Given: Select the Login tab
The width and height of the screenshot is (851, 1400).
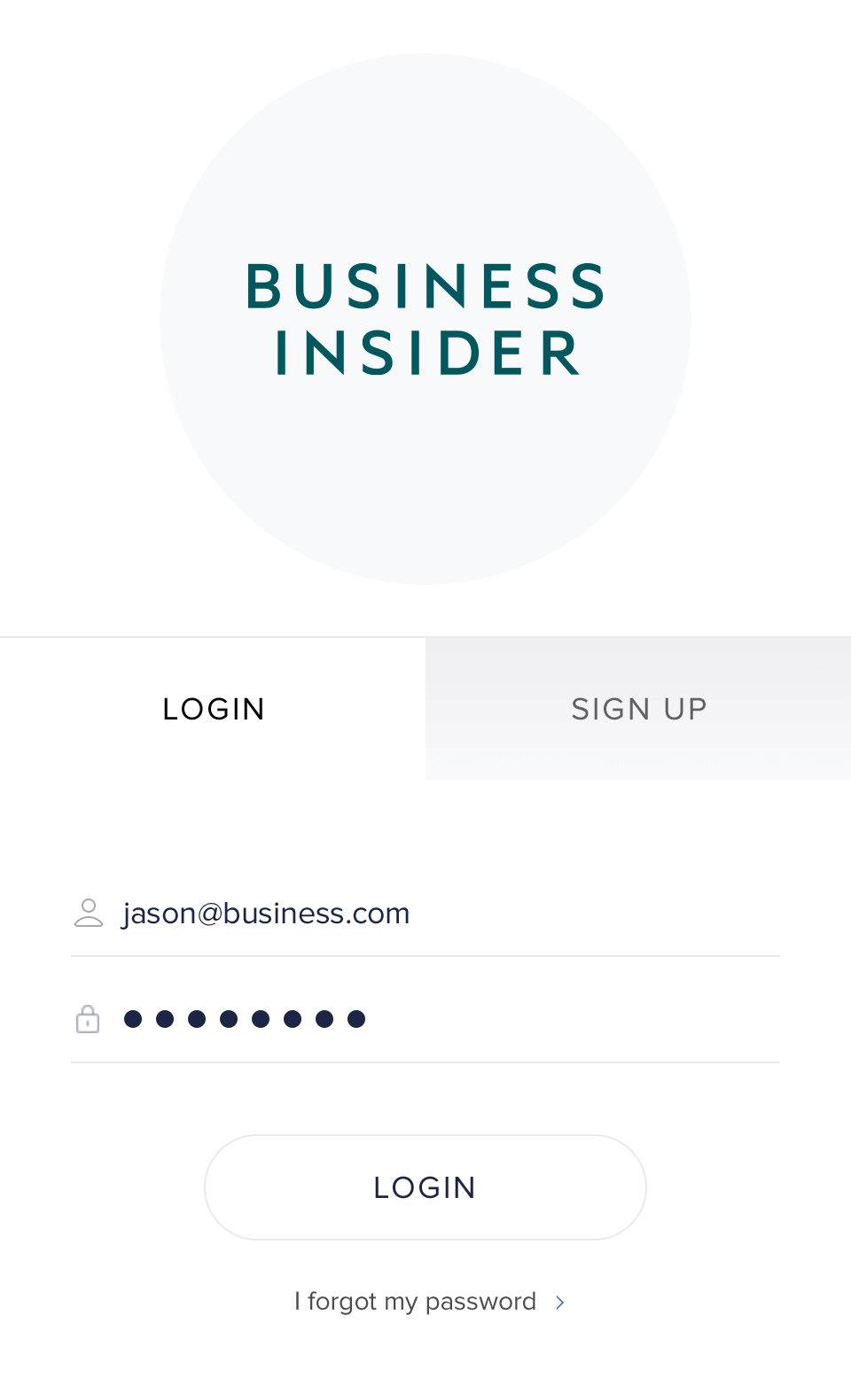Looking at the screenshot, I should (213, 709).
